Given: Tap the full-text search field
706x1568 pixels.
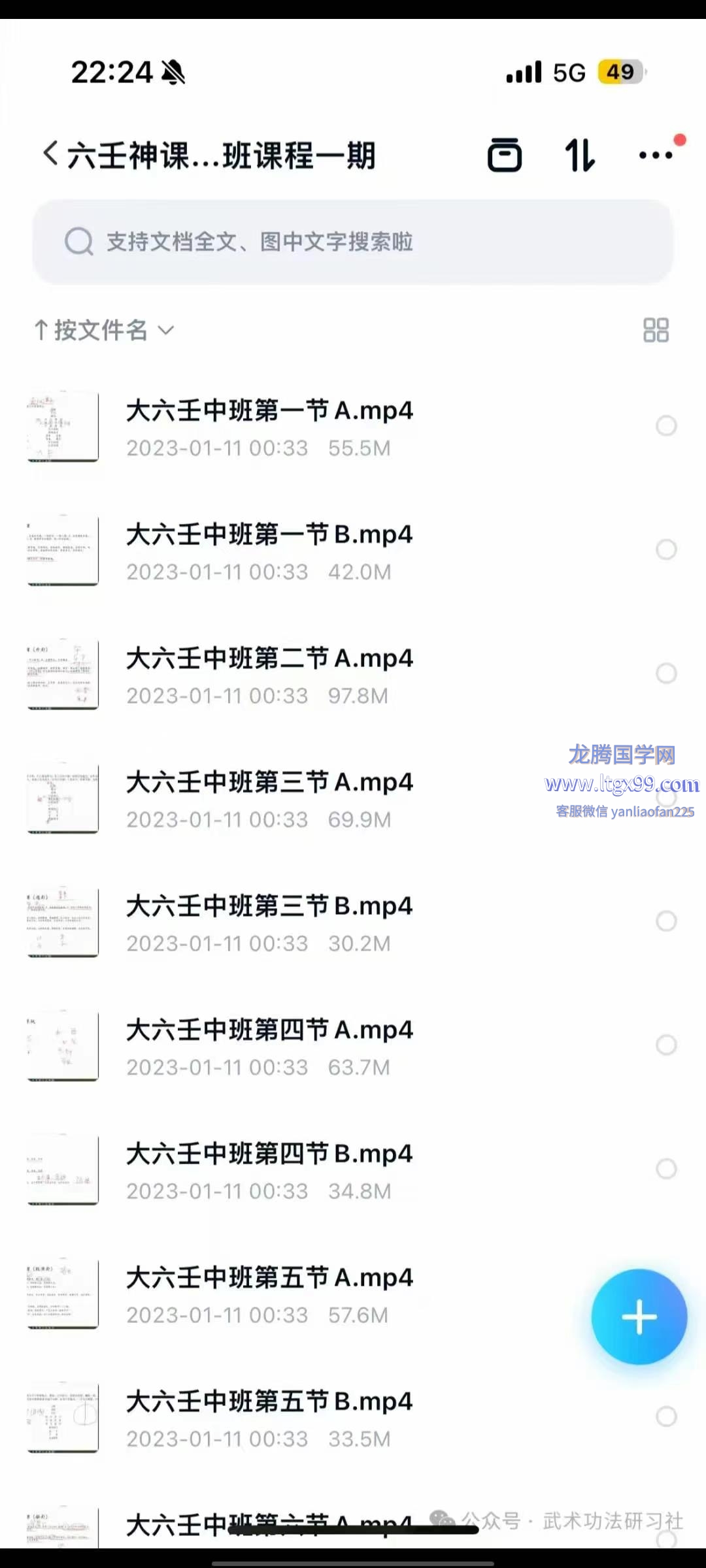Looking at the screenshot, I should click(353, 242).
